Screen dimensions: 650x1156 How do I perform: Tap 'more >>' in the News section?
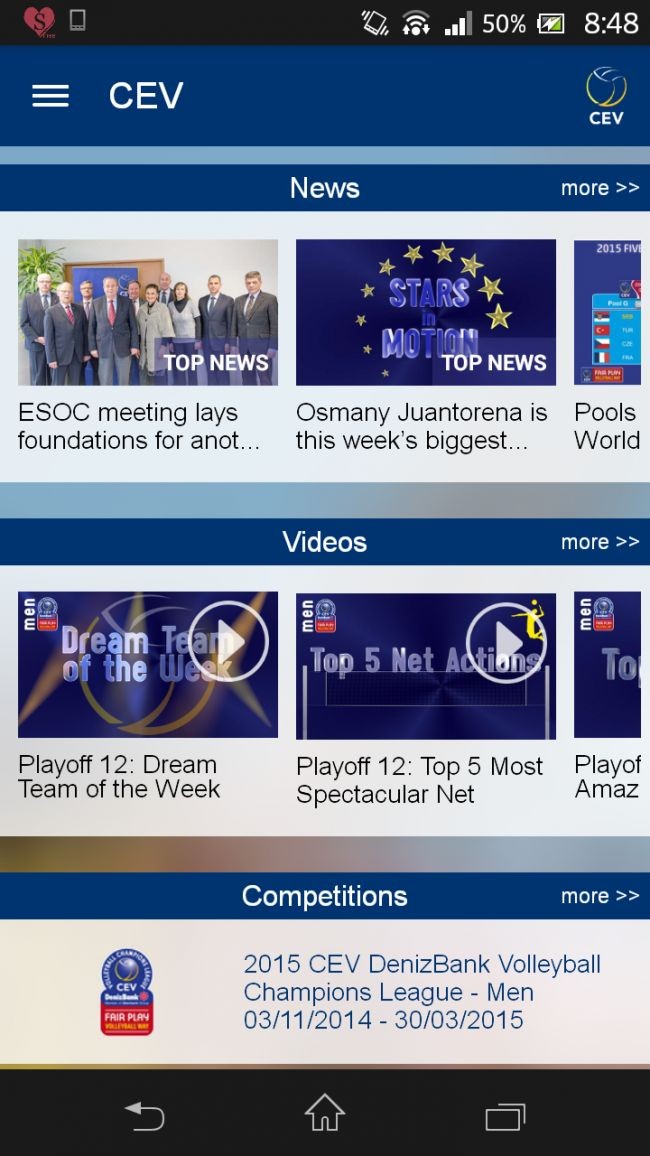[x=599, y=188]
